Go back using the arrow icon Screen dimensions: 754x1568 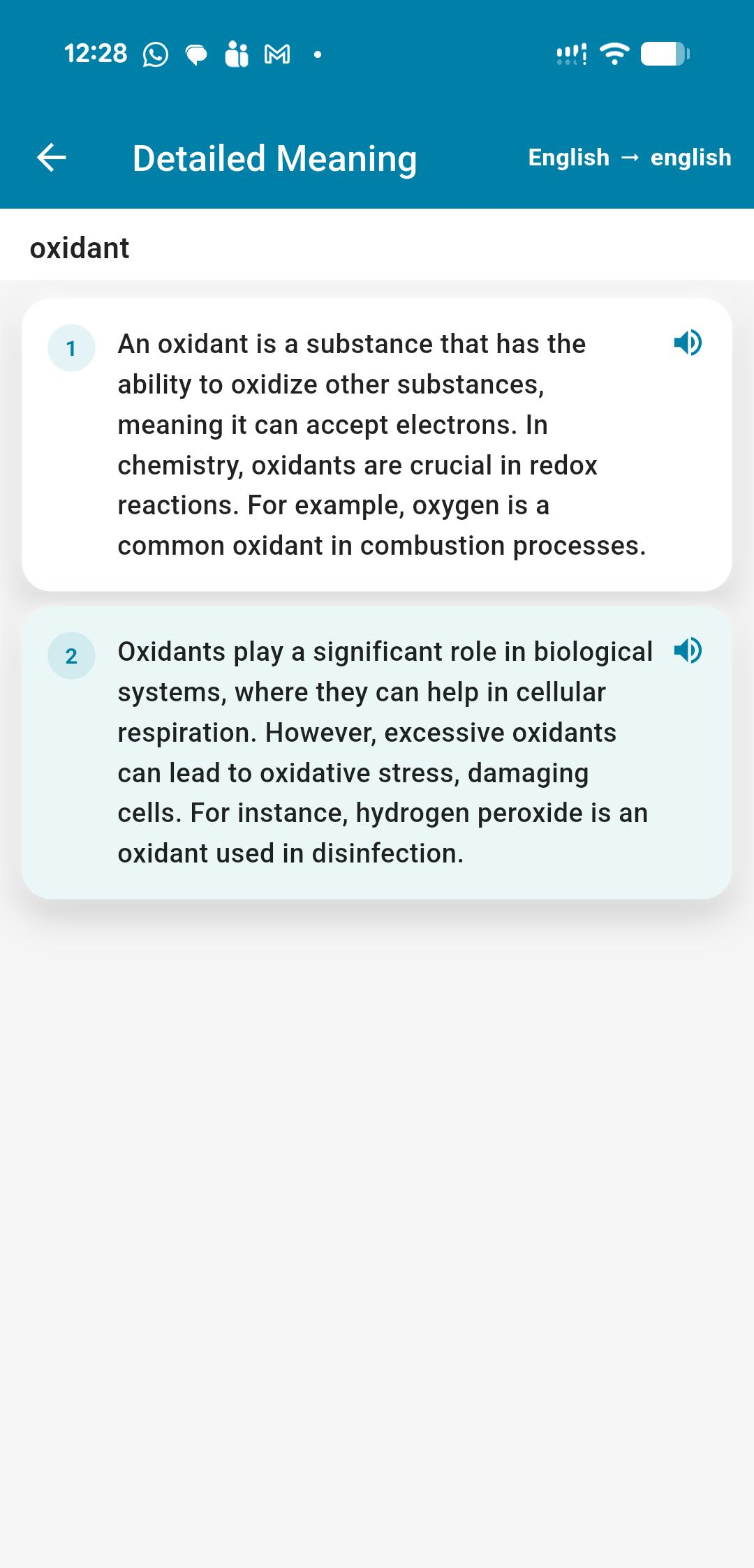click(x=52, y=158)
